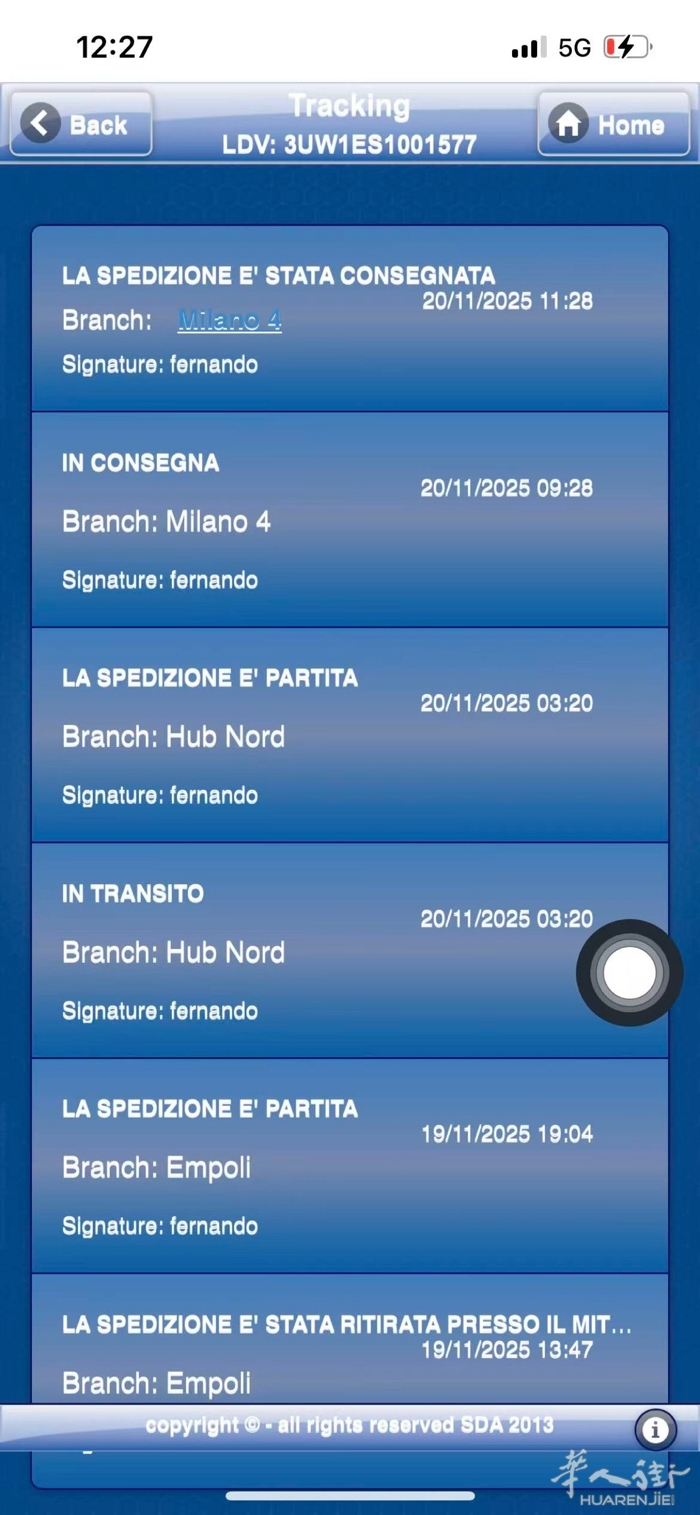Go back with the Back button
Screen dimensions: 700x1515
[x=81, y=124]
